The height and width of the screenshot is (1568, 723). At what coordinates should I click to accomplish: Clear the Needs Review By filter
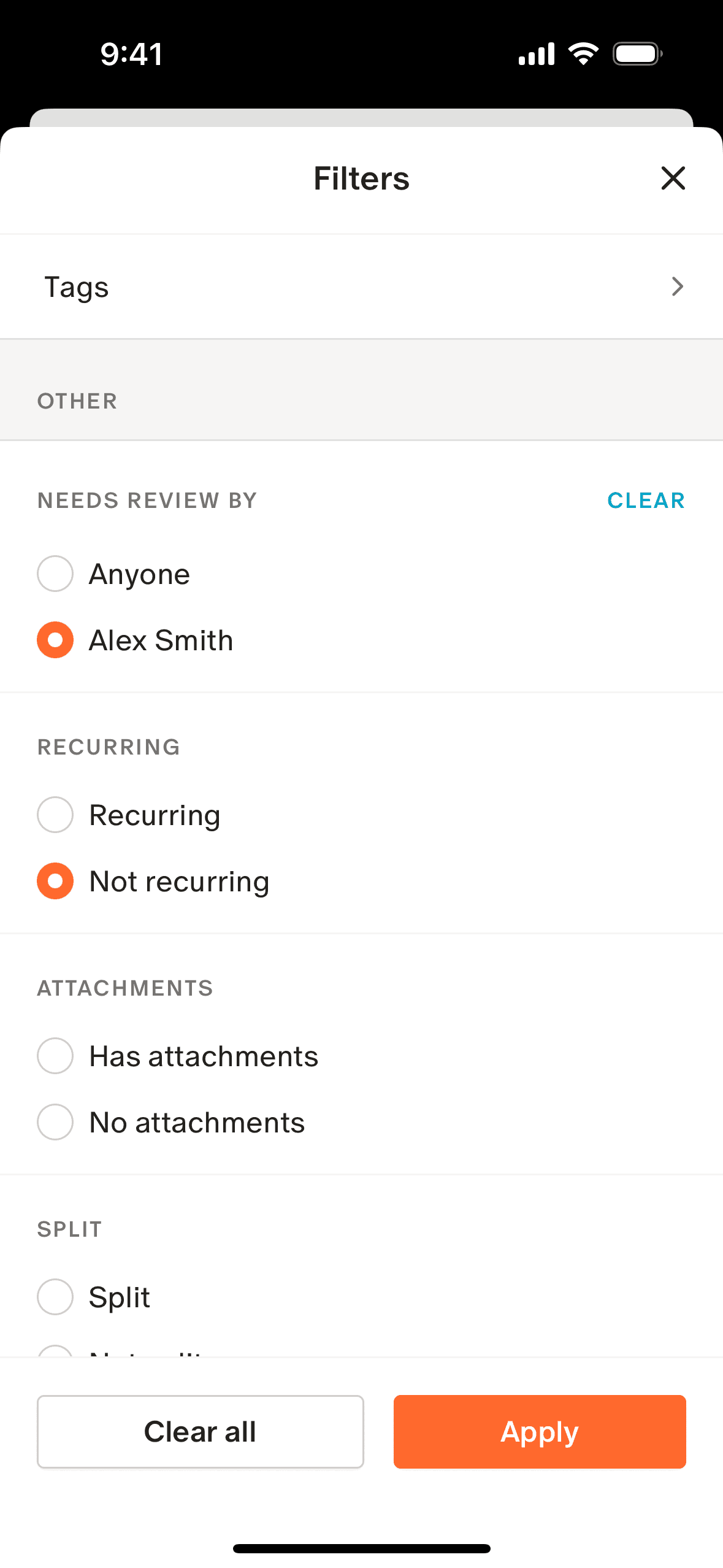[646, 501]
